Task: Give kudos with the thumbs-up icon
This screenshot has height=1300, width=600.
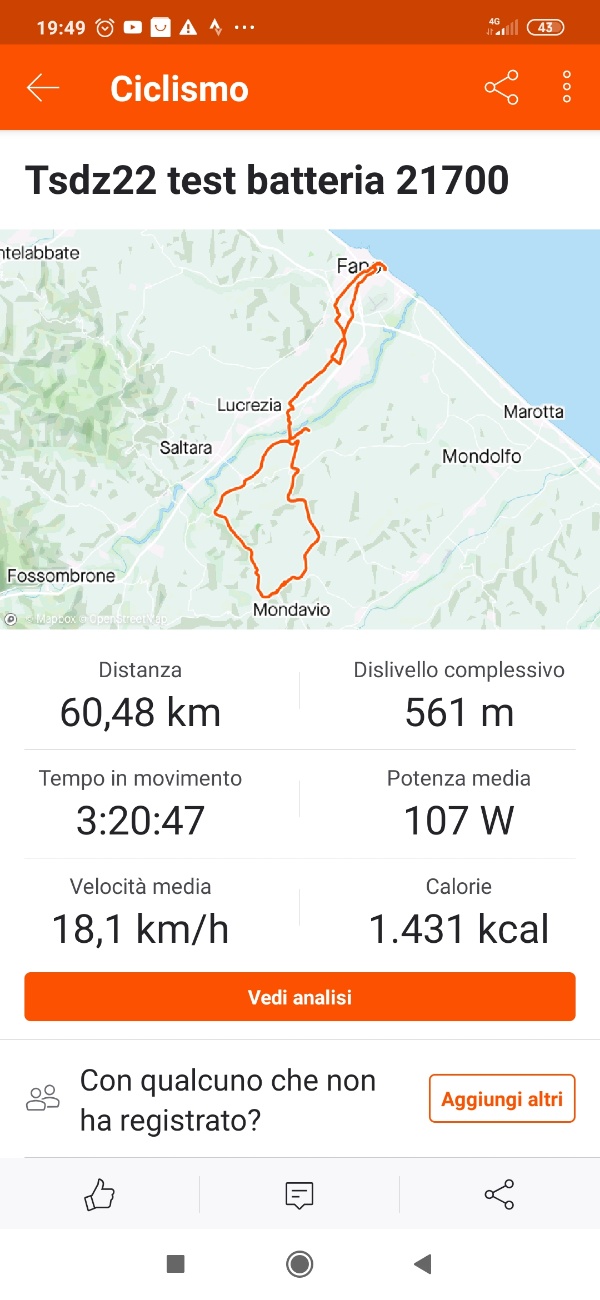Action: (100, 1194)
